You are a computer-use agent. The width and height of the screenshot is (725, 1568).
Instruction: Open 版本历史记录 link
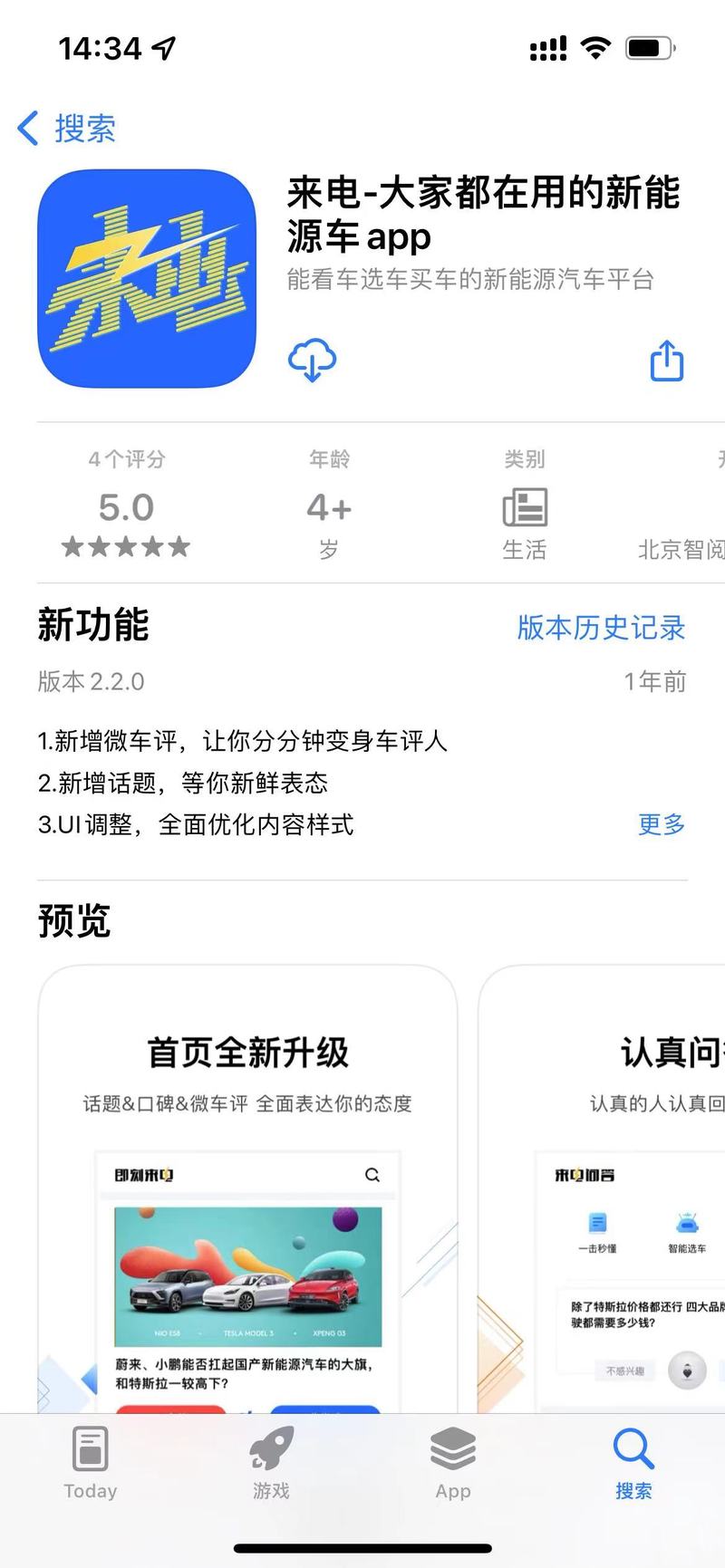point(601,627)
